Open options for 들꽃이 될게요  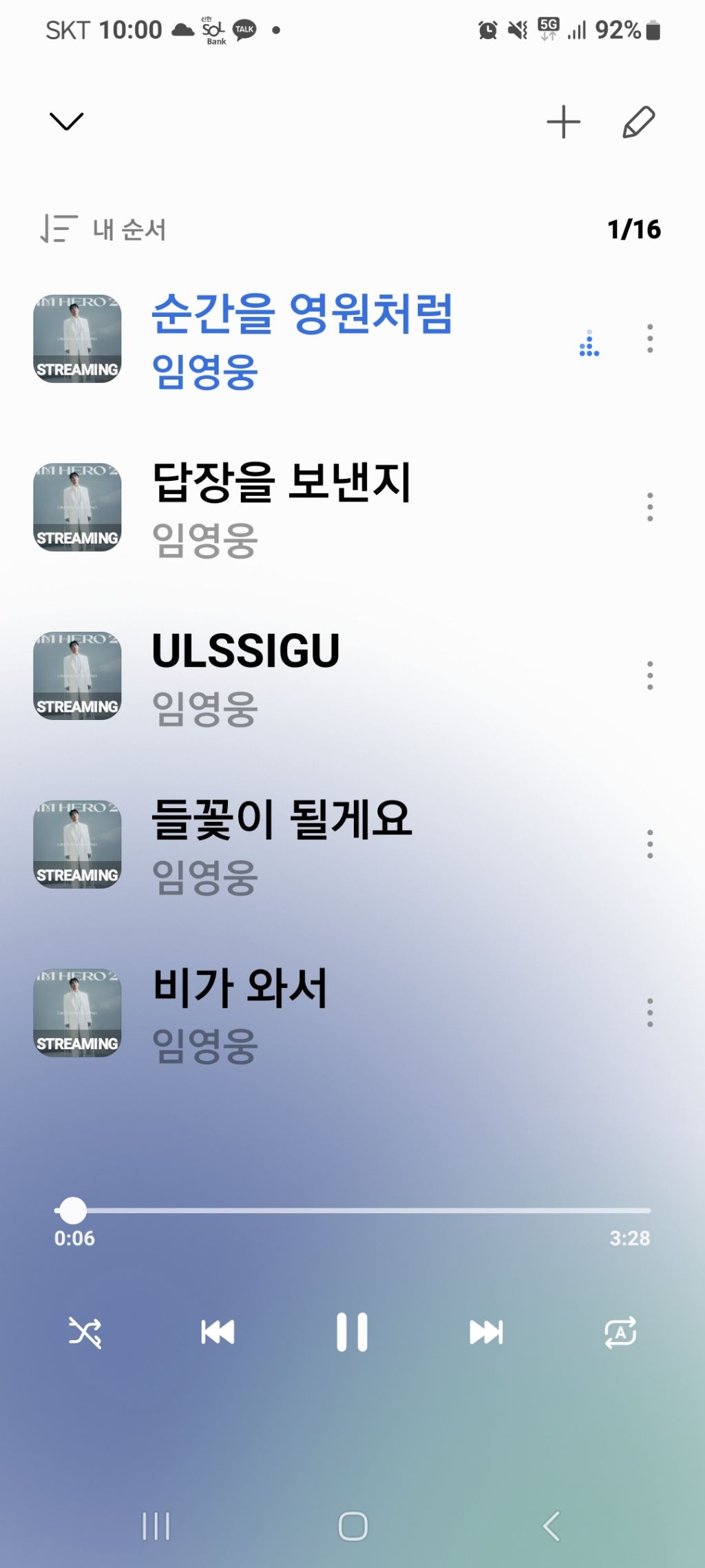[x=649, y=844]
